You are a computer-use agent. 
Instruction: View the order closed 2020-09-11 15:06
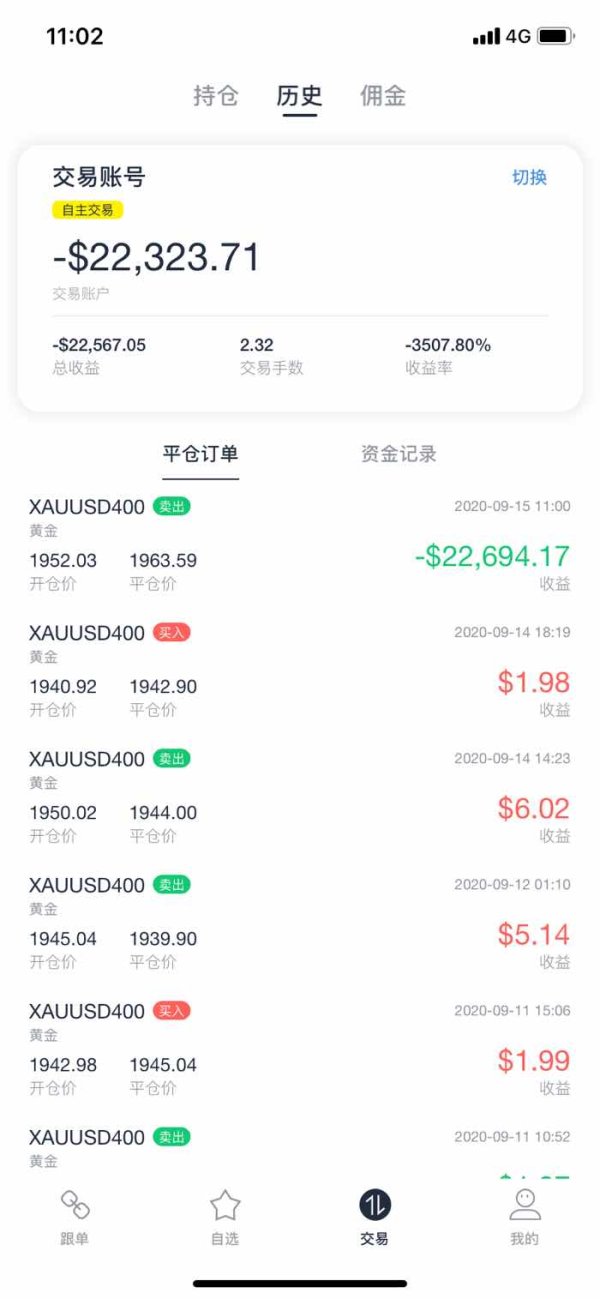point(300,1048)
